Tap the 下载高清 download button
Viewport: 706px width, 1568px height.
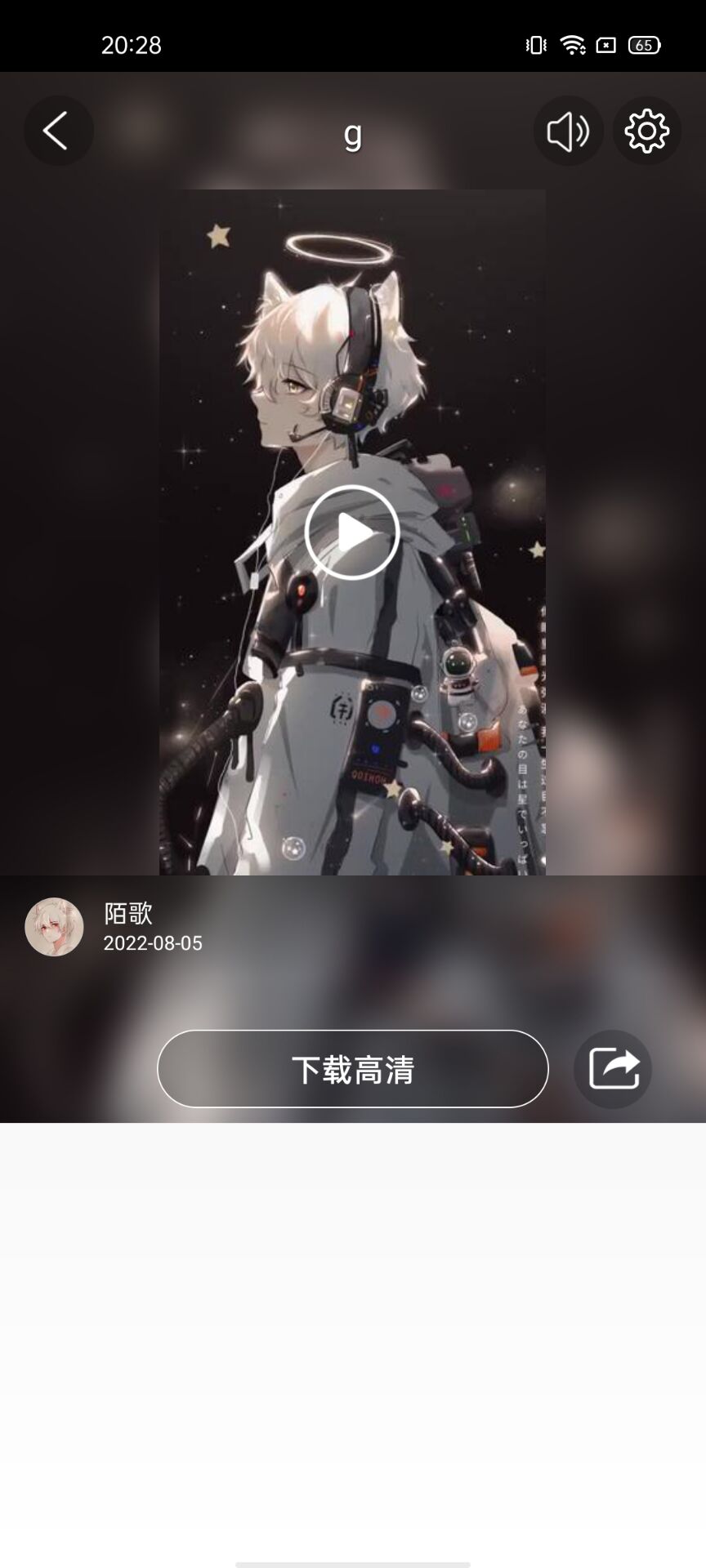(352, 1069)
